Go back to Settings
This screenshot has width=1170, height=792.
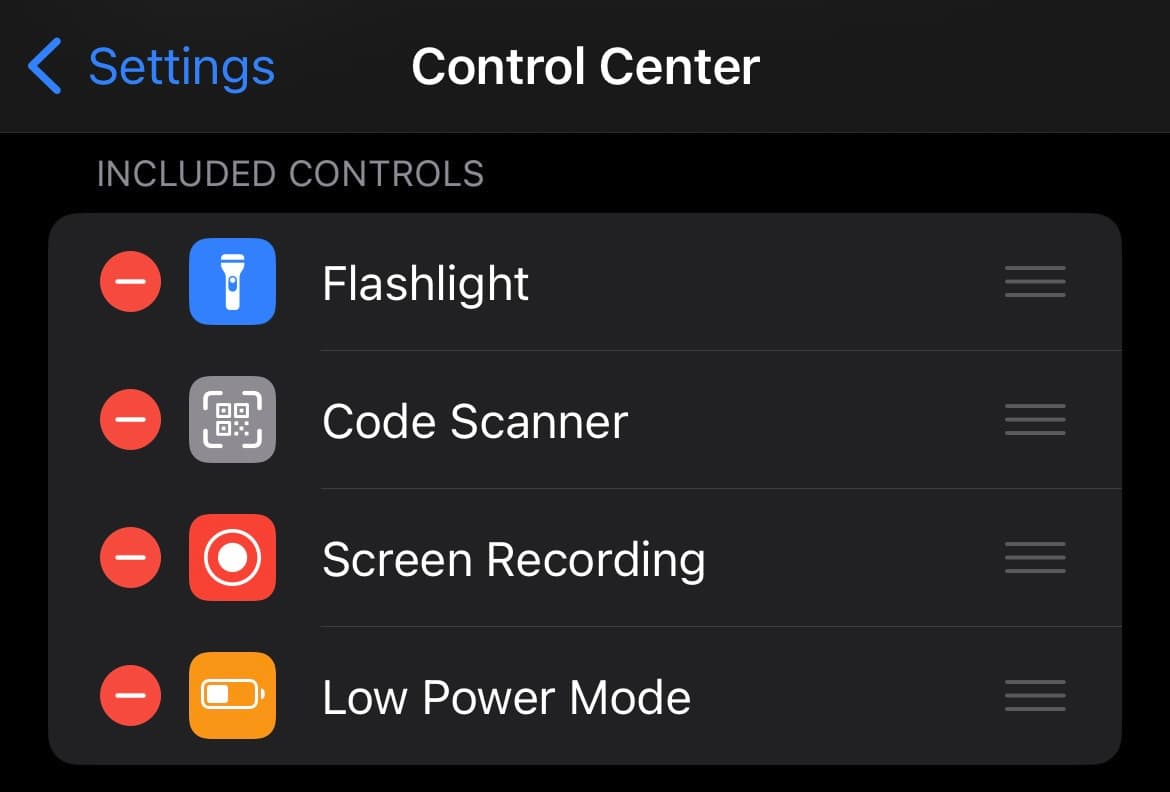tap(150, 67)
